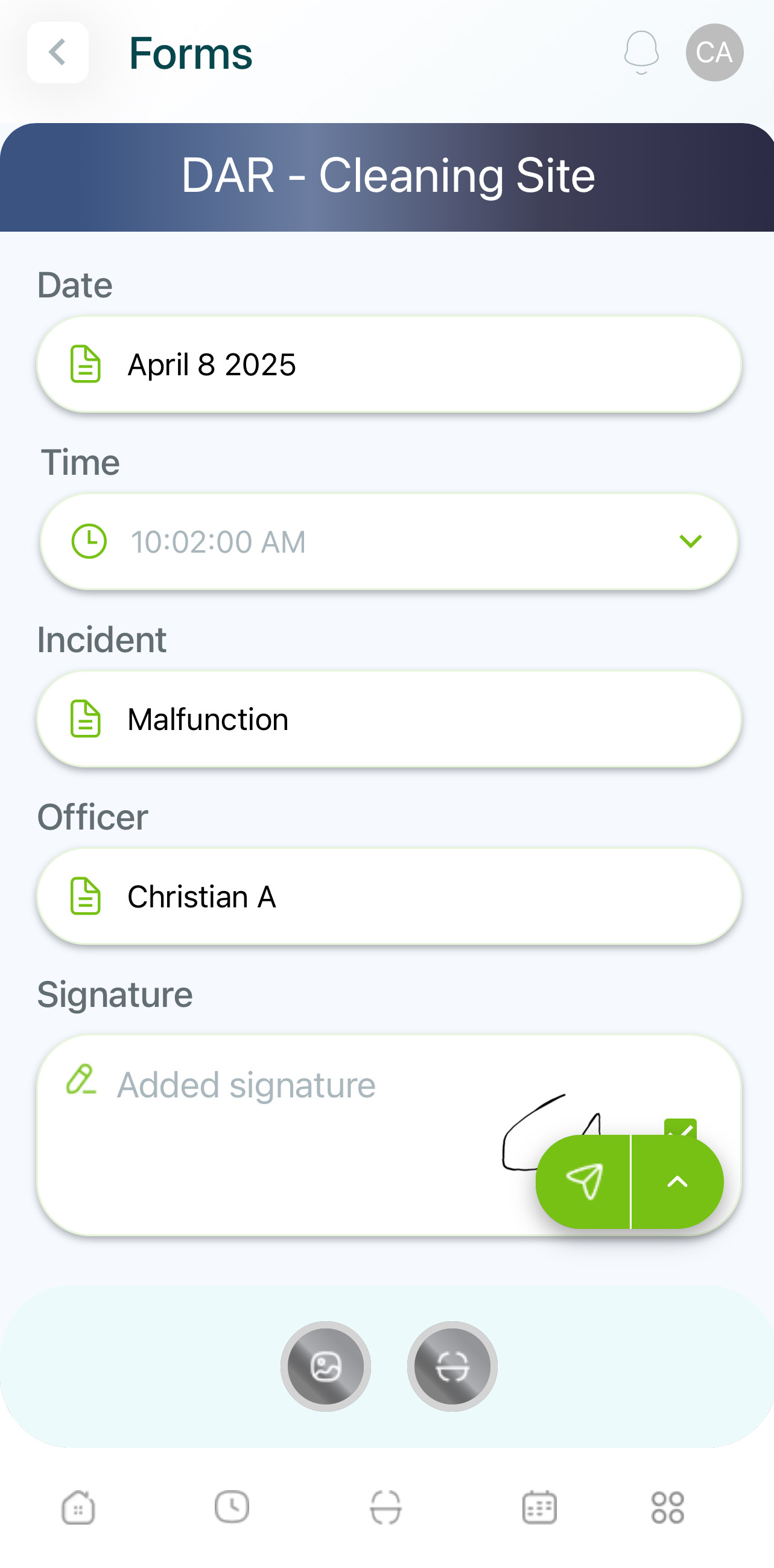Submit the form with the send button
Image resolution: width=774 pixels, height=1568 pixels.
coord(583,1181)
